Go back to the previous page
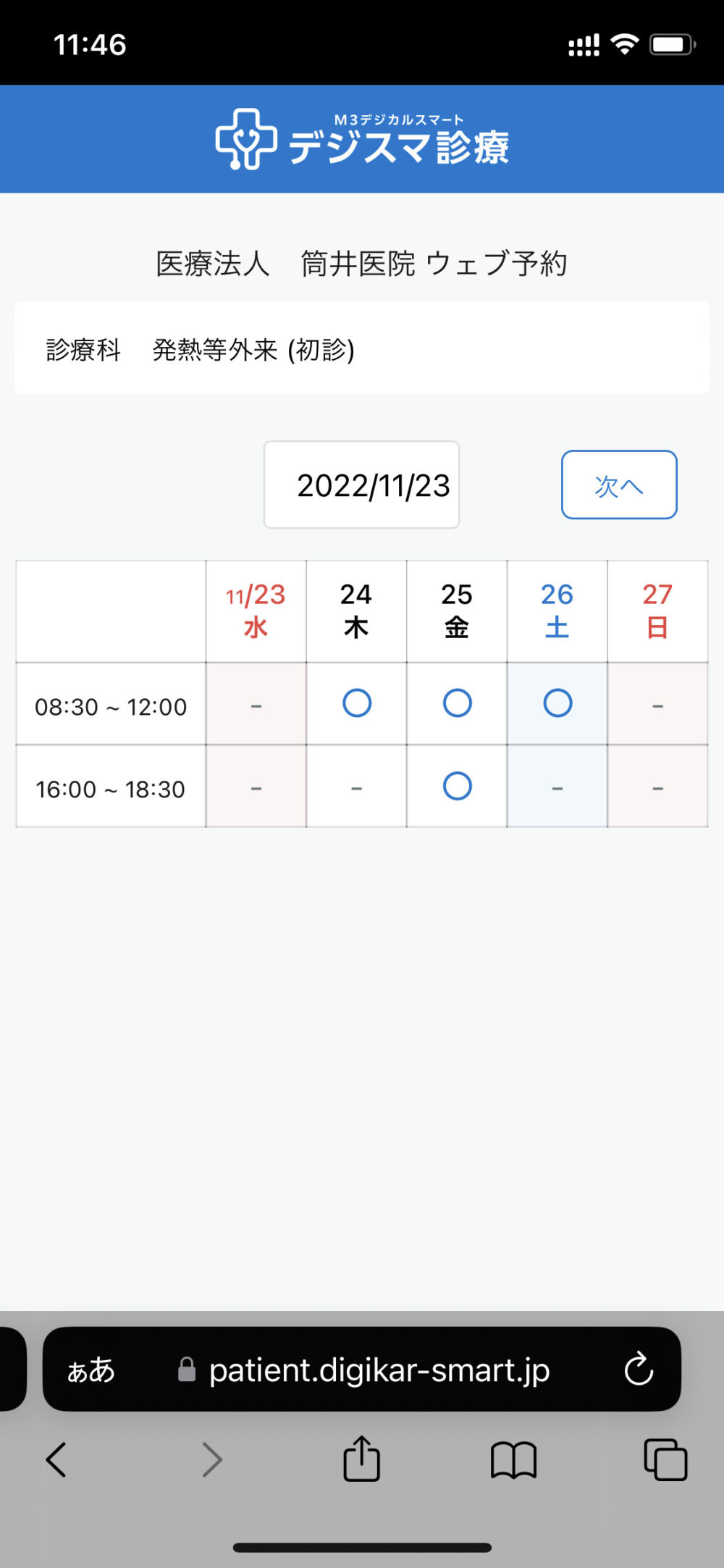Viewport: 724px width, 1568px height. tap(56, 1459)
